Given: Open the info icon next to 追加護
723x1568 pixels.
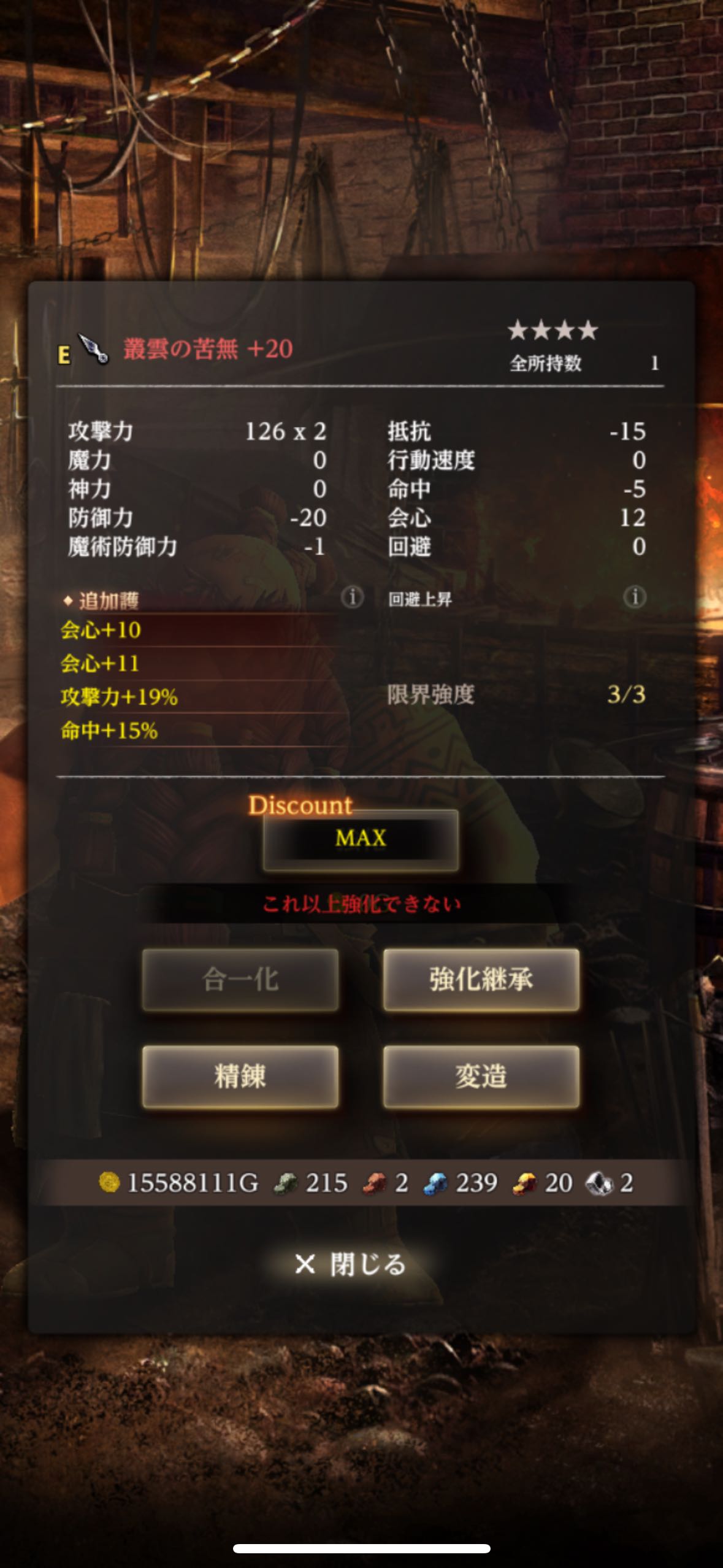Looking at the screenshot, I should 352,597.
